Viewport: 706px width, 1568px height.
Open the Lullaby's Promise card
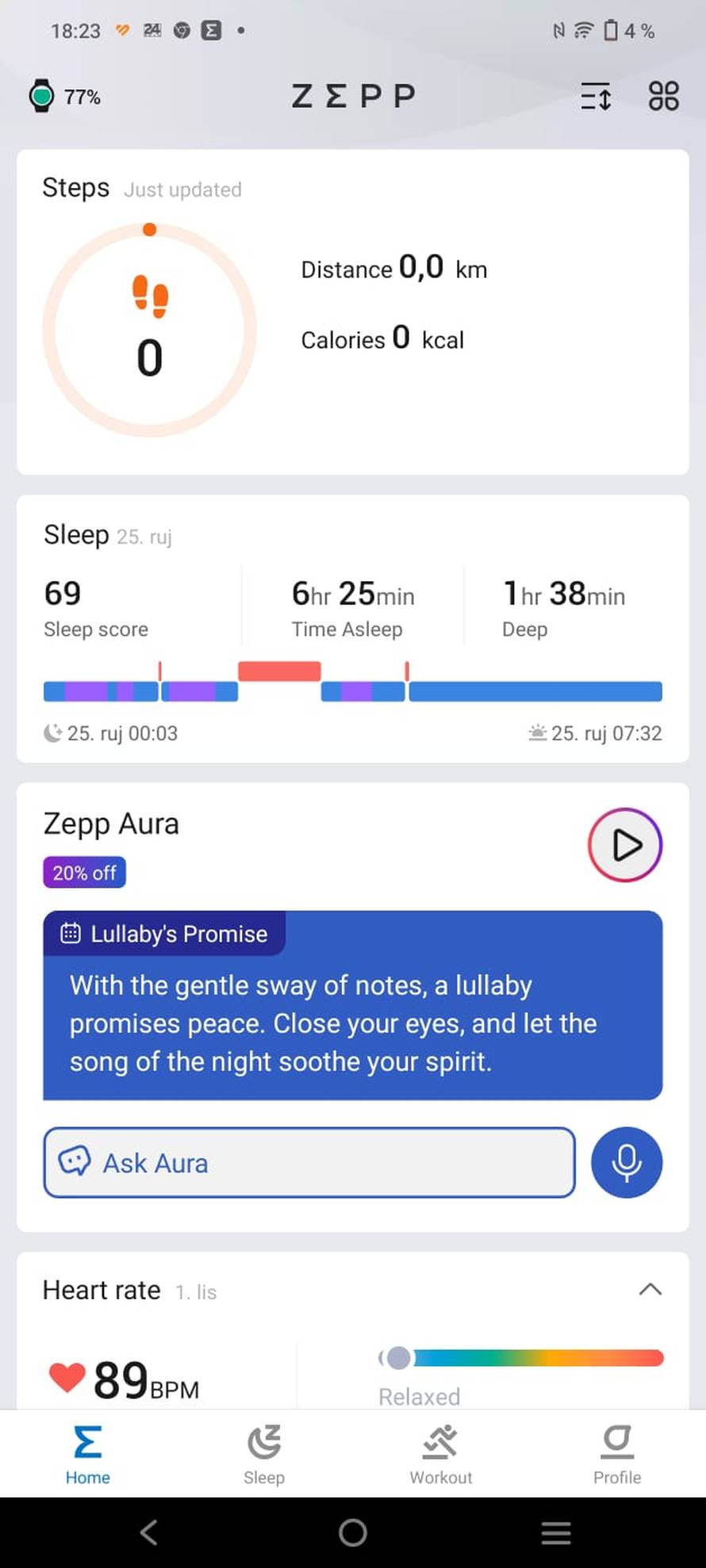click(x=352, y=1005)
